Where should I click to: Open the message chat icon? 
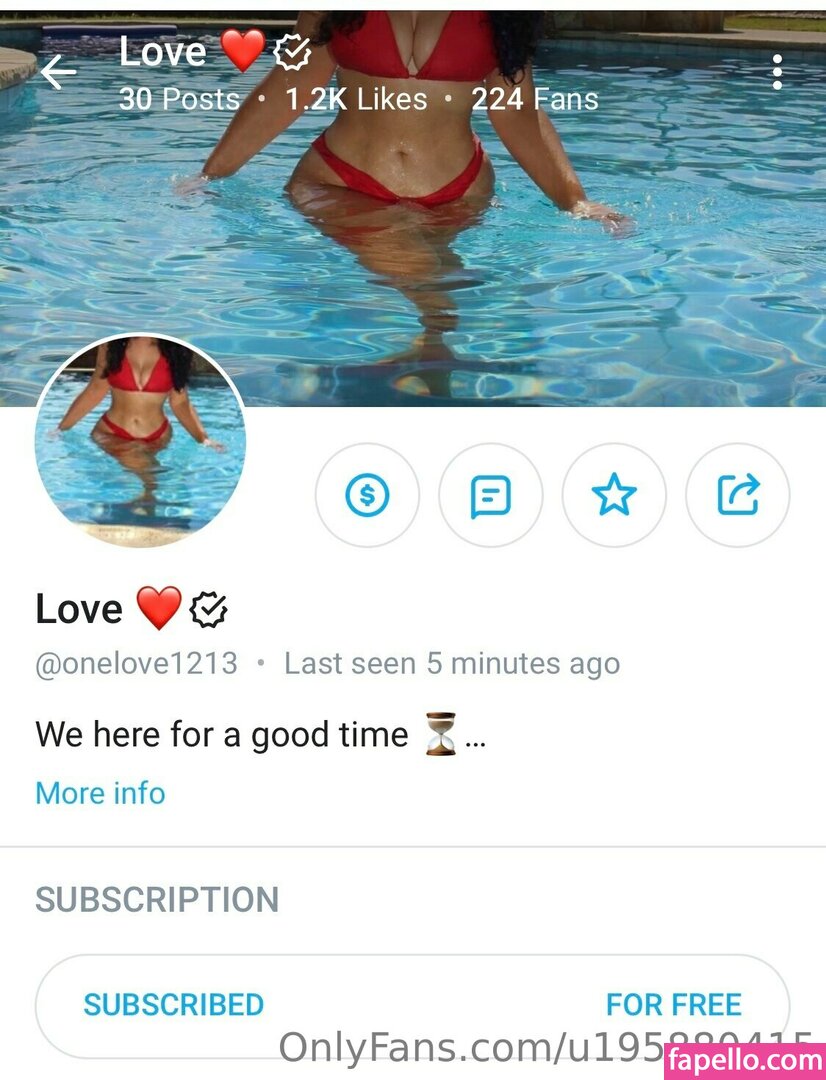point(490,495)
